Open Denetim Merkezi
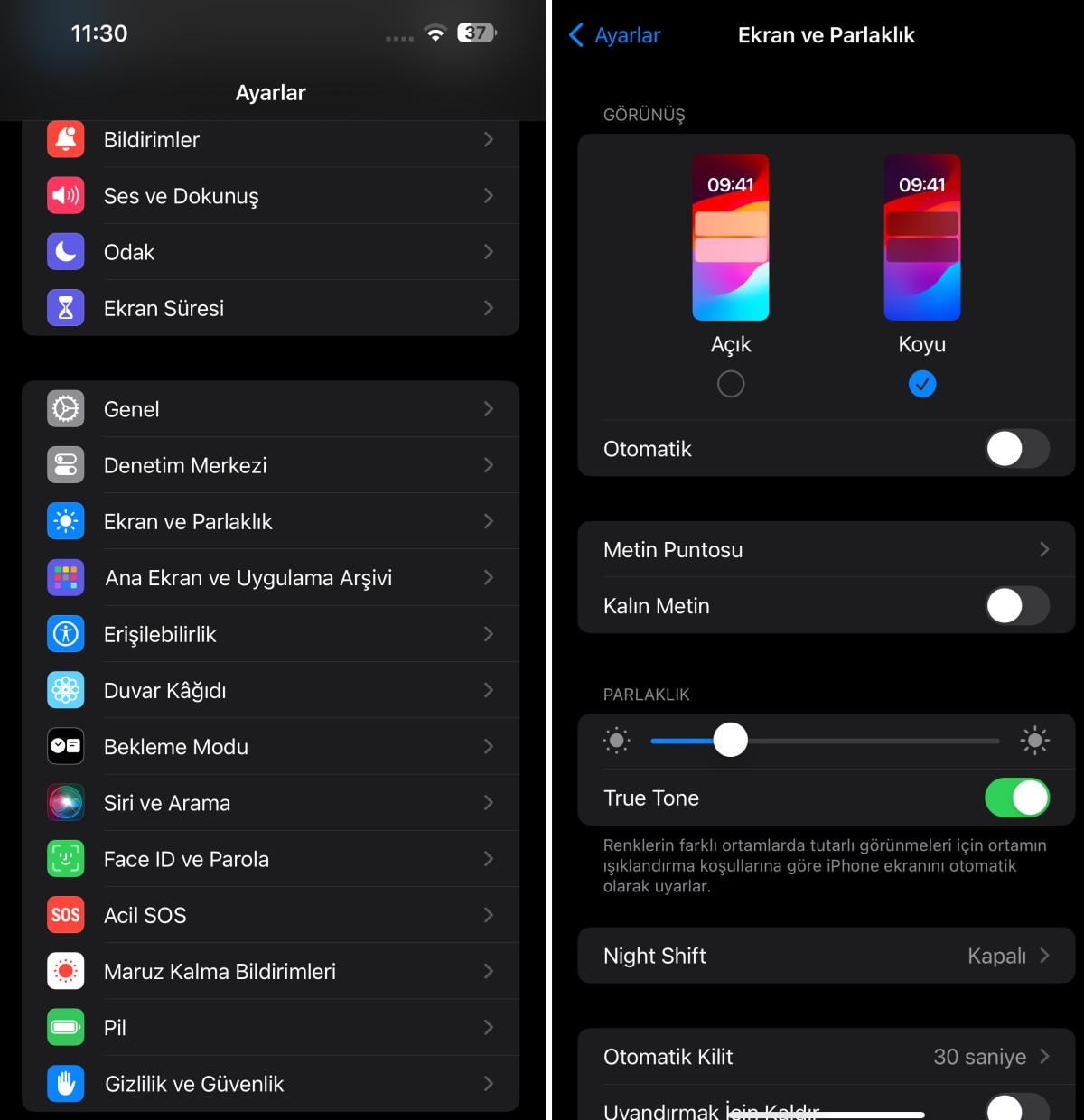This screenshot has height=1120, width=1084. (271, 465)
